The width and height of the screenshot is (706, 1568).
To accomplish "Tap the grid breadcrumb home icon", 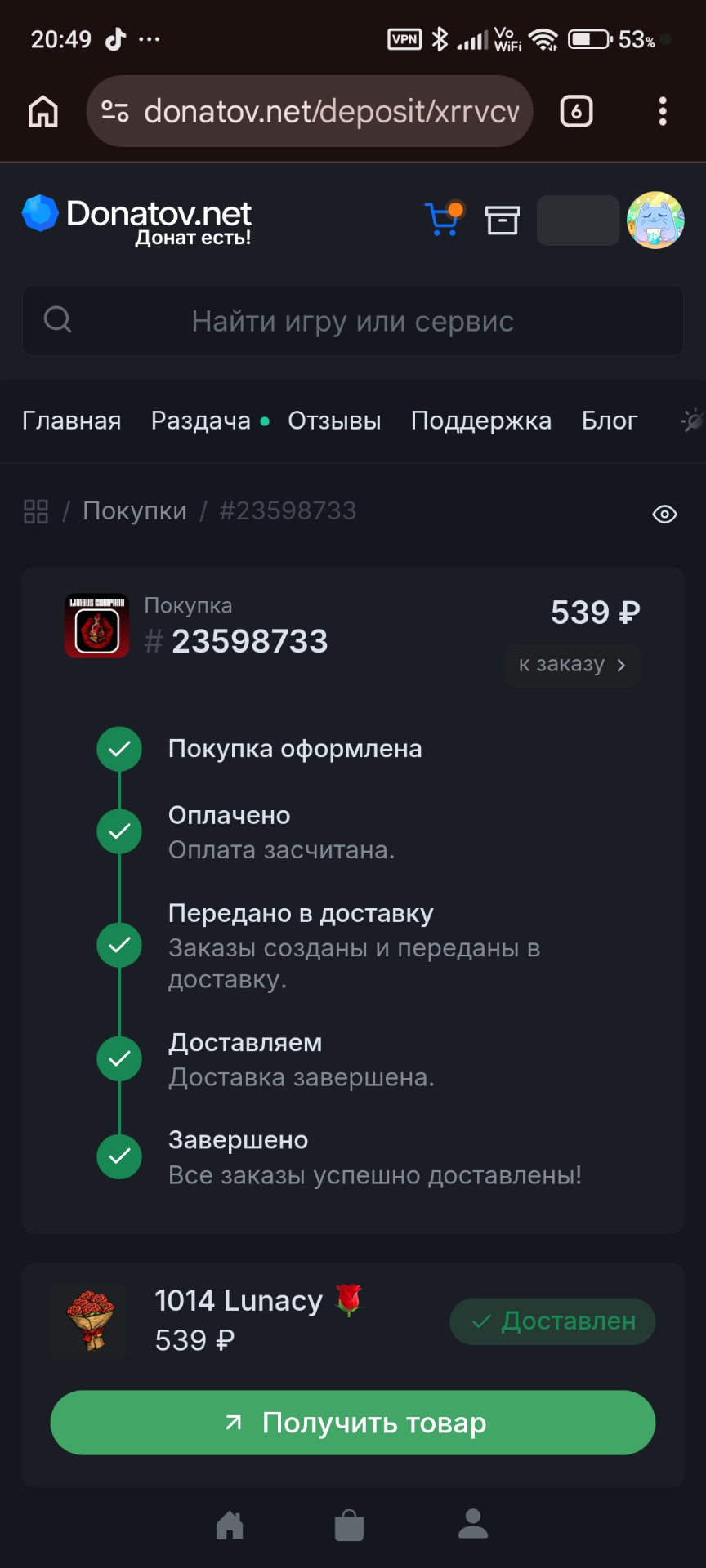I will pyautogui.click(x=36, y=511).
